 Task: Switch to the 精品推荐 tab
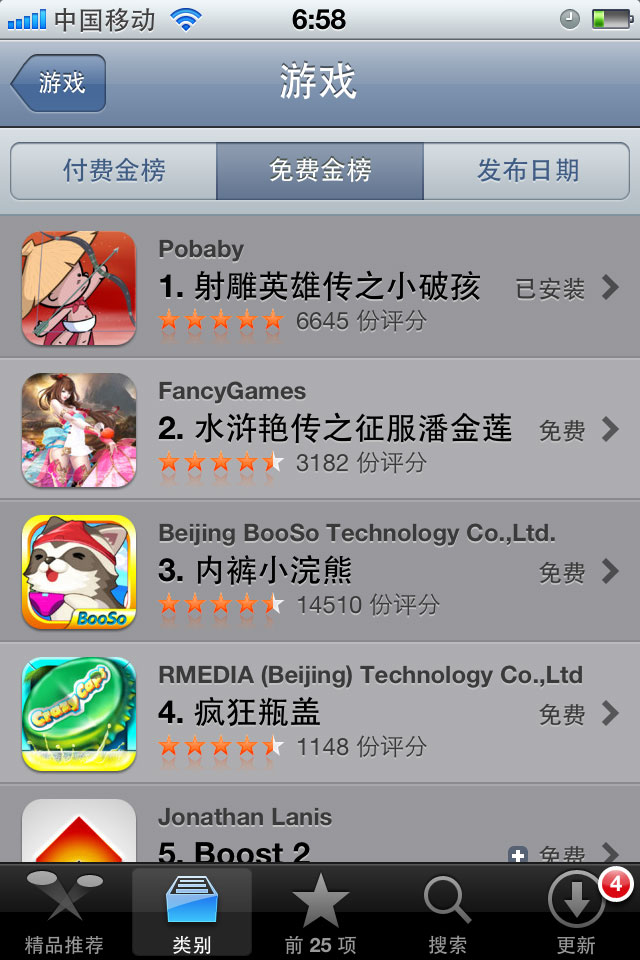(x=64, y=914)
